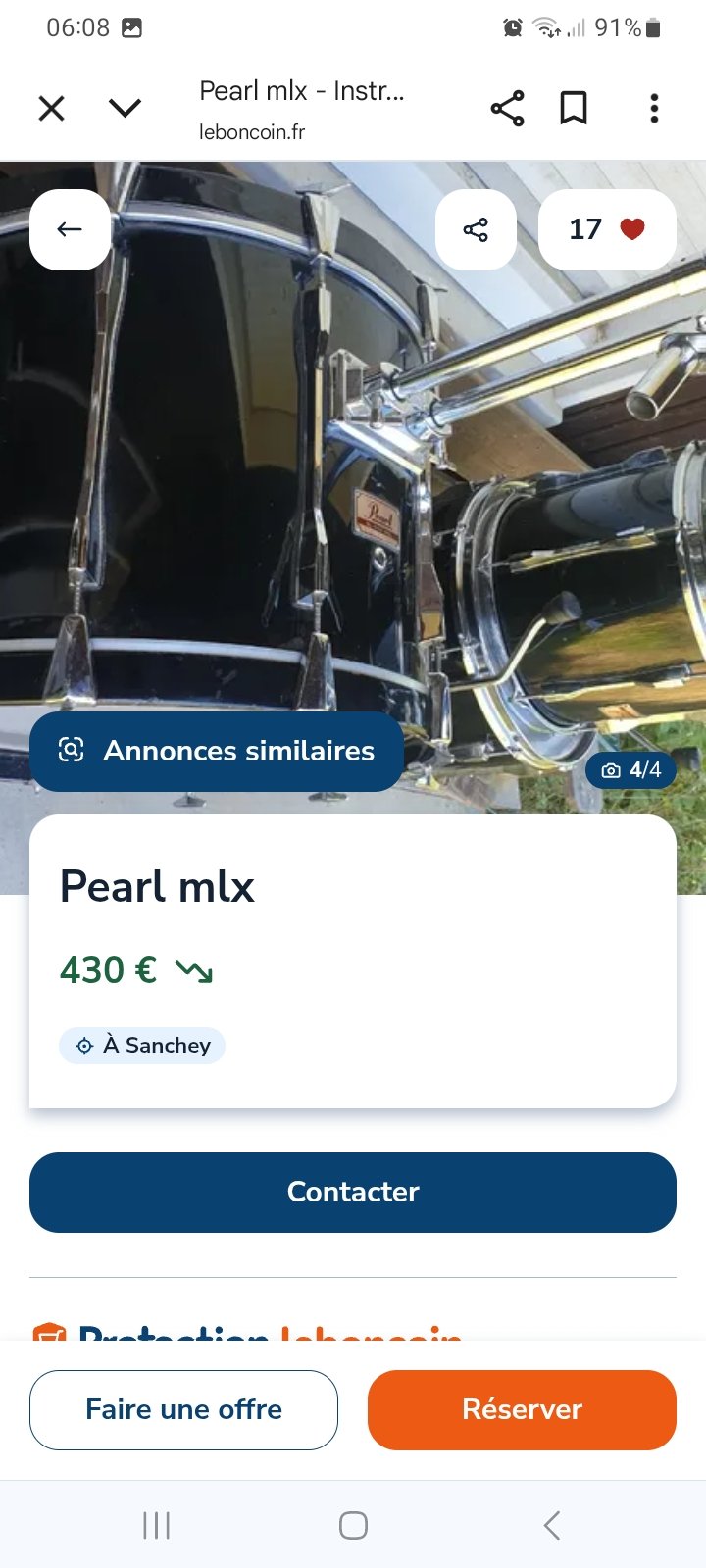The width and height of the screenshot is (706, 1568).
Task: Open recent apps from the navigation bar
Action: click(x=156, y=1525)
